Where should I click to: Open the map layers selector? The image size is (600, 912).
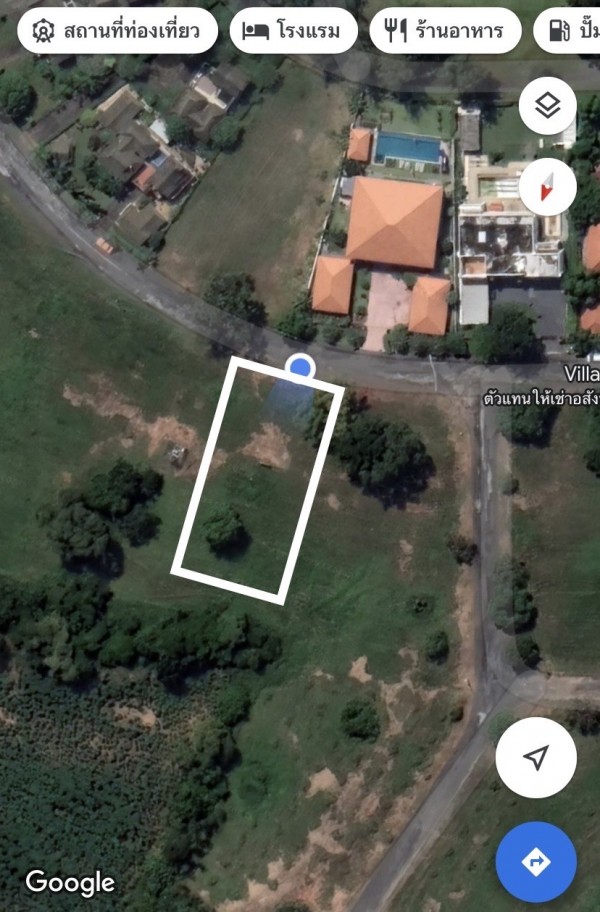click(x=548, y=106)
